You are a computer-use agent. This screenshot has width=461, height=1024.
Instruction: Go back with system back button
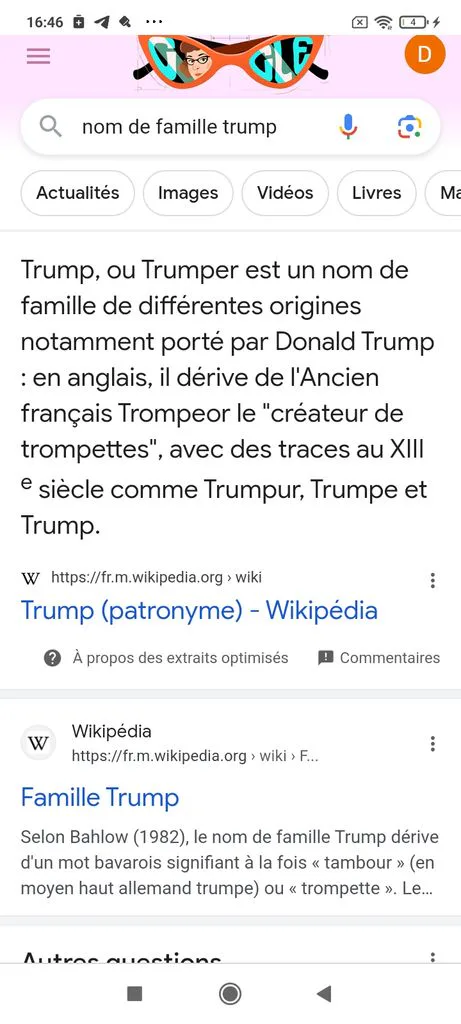324,994
